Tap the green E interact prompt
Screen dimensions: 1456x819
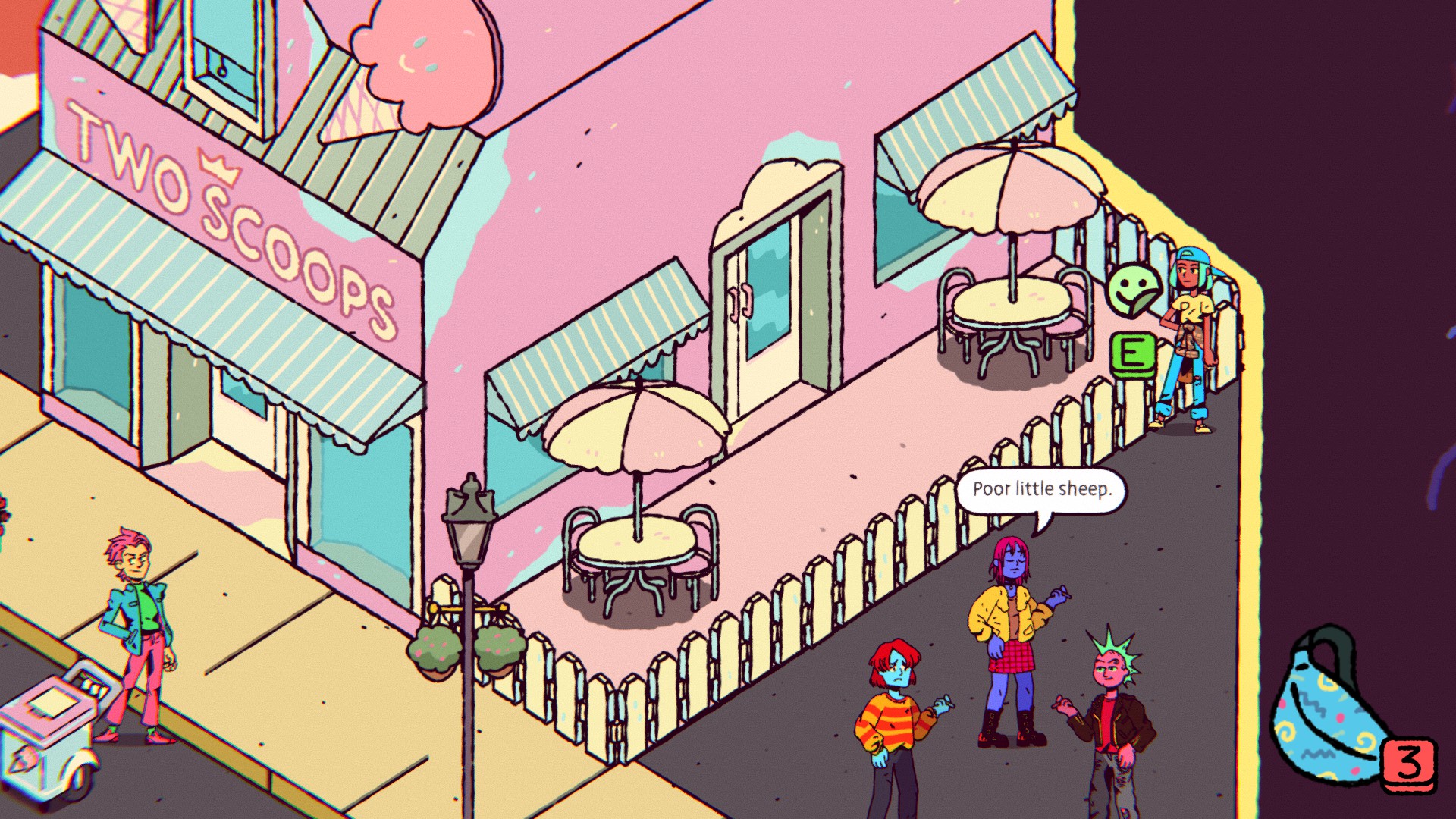pos(1132,354)
